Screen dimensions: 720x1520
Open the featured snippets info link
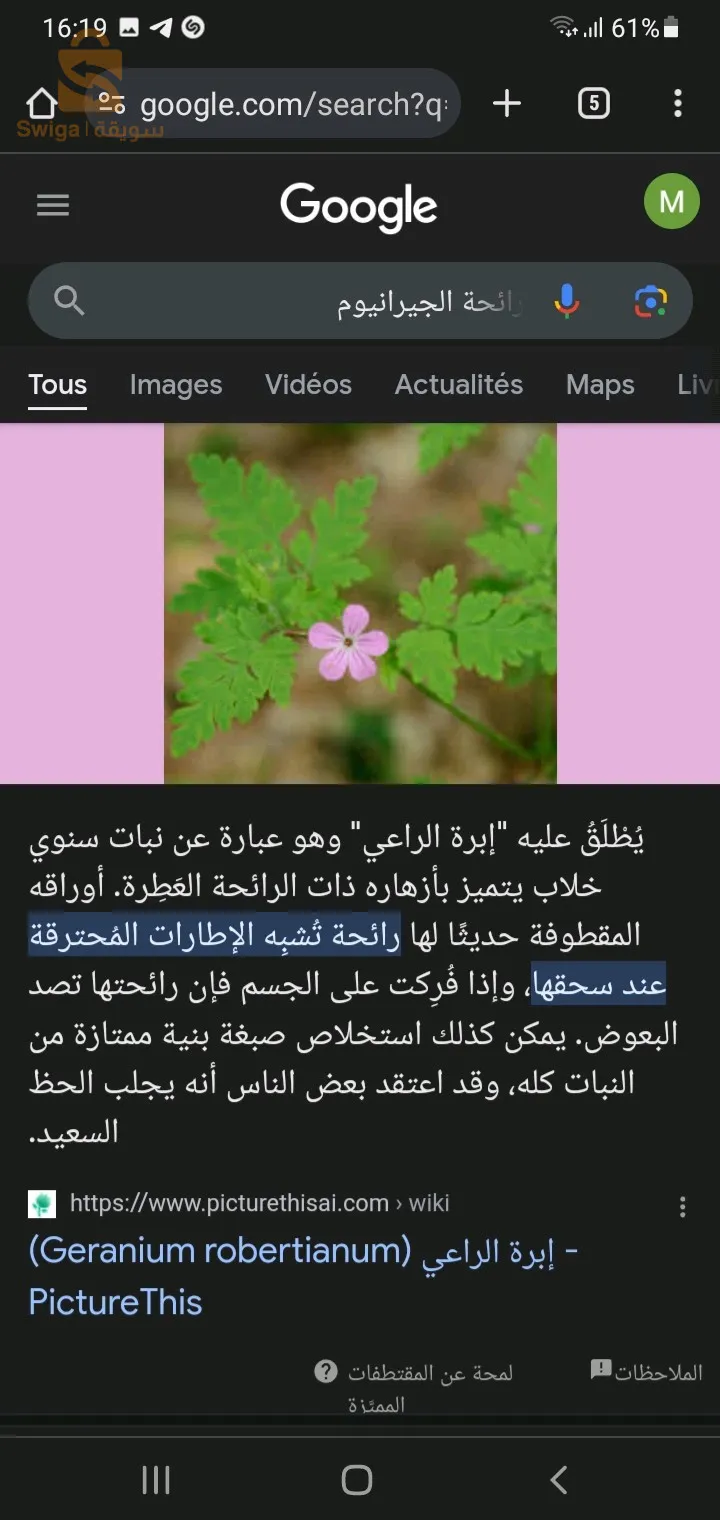point(415,1386)
